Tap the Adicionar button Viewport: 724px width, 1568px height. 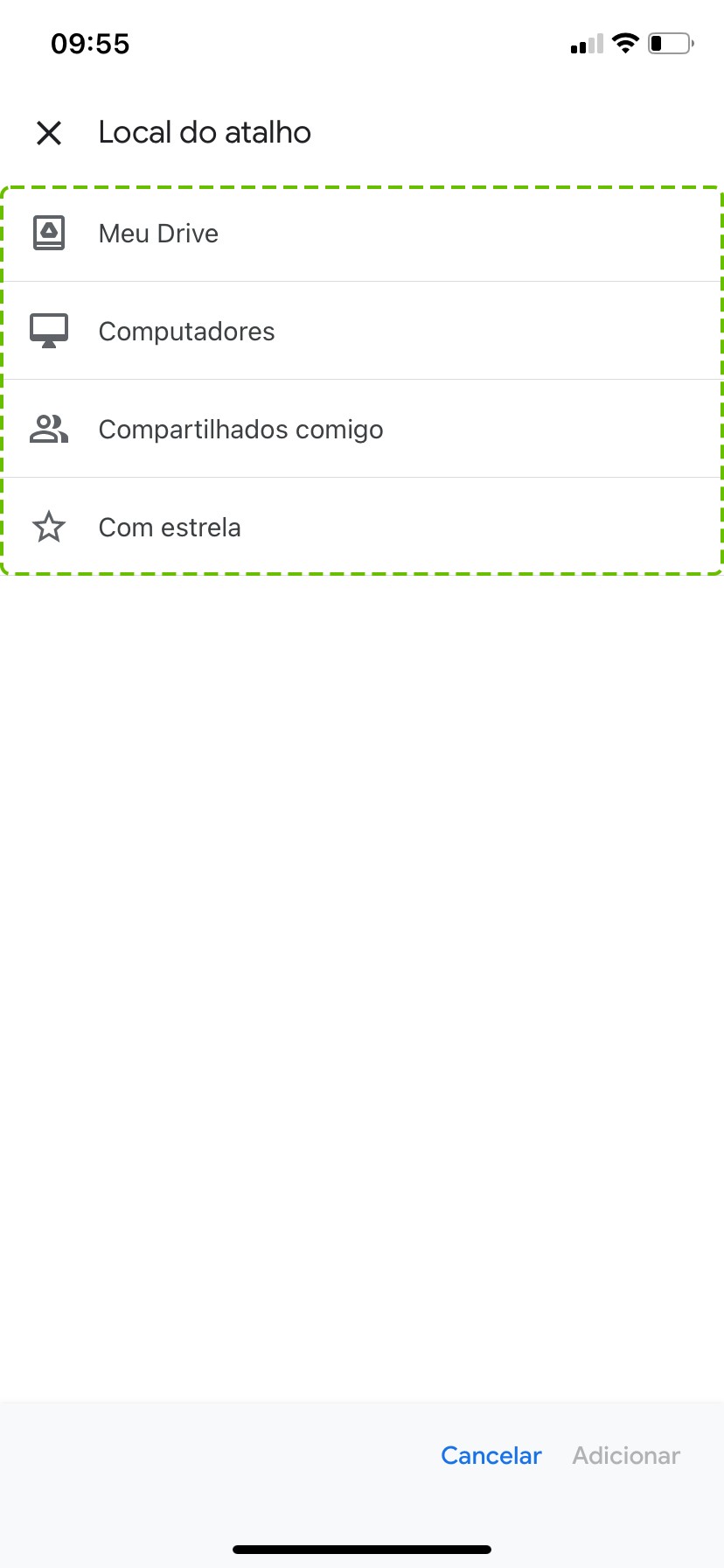pyautogui.click(x=626, y=1455)
